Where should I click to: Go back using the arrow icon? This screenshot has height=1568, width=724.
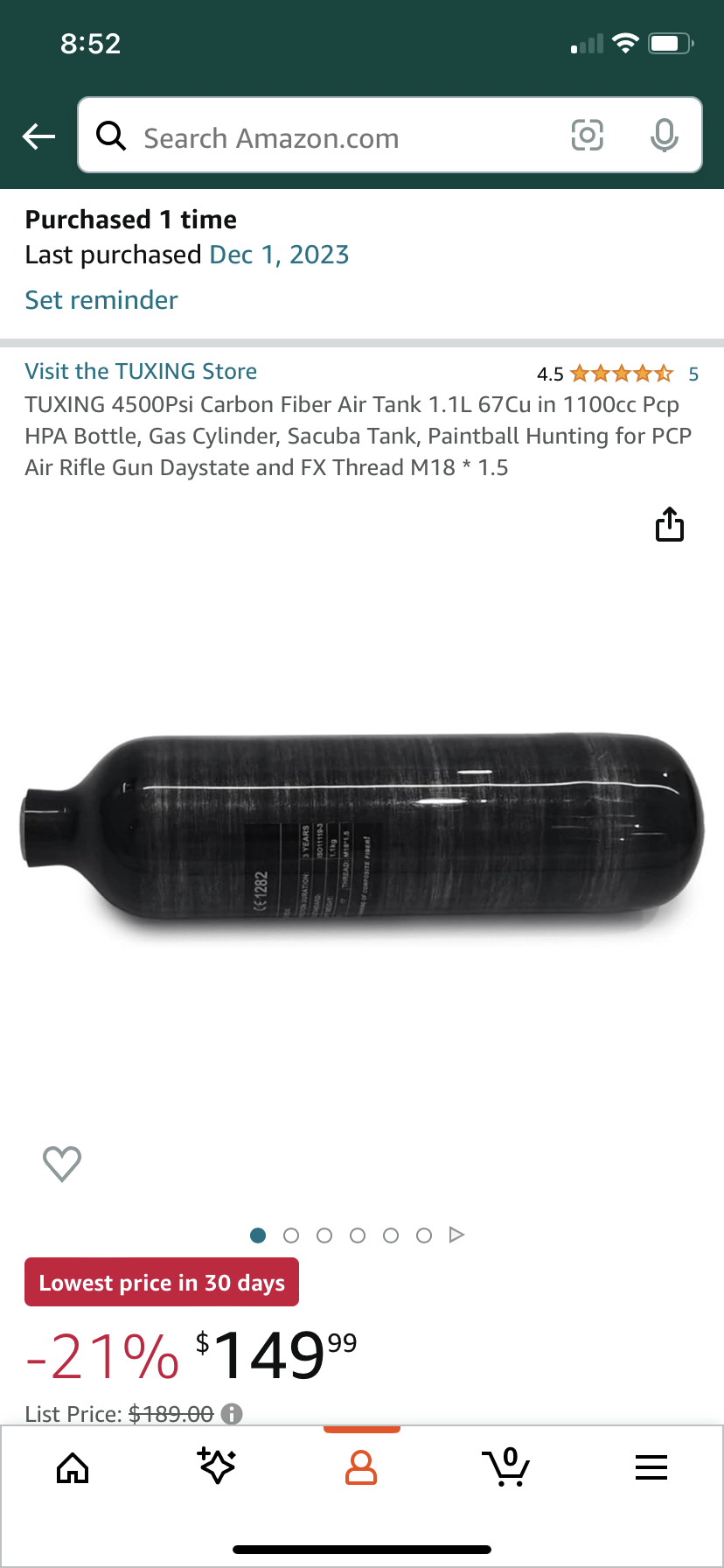(x=38, y=136)
